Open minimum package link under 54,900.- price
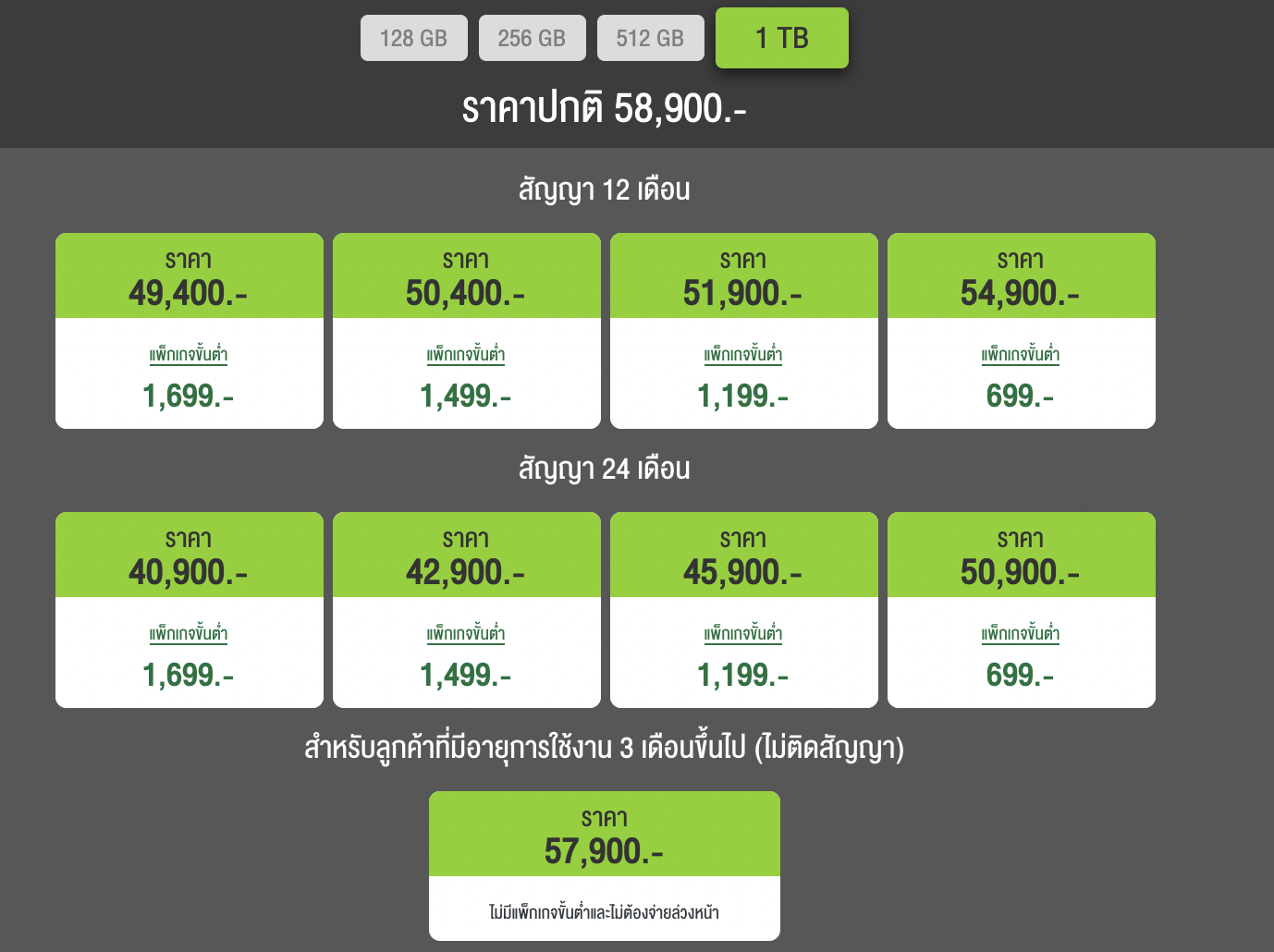Image resolution: width=1274 pixels, height=952 pixels. coord(1021,355)
